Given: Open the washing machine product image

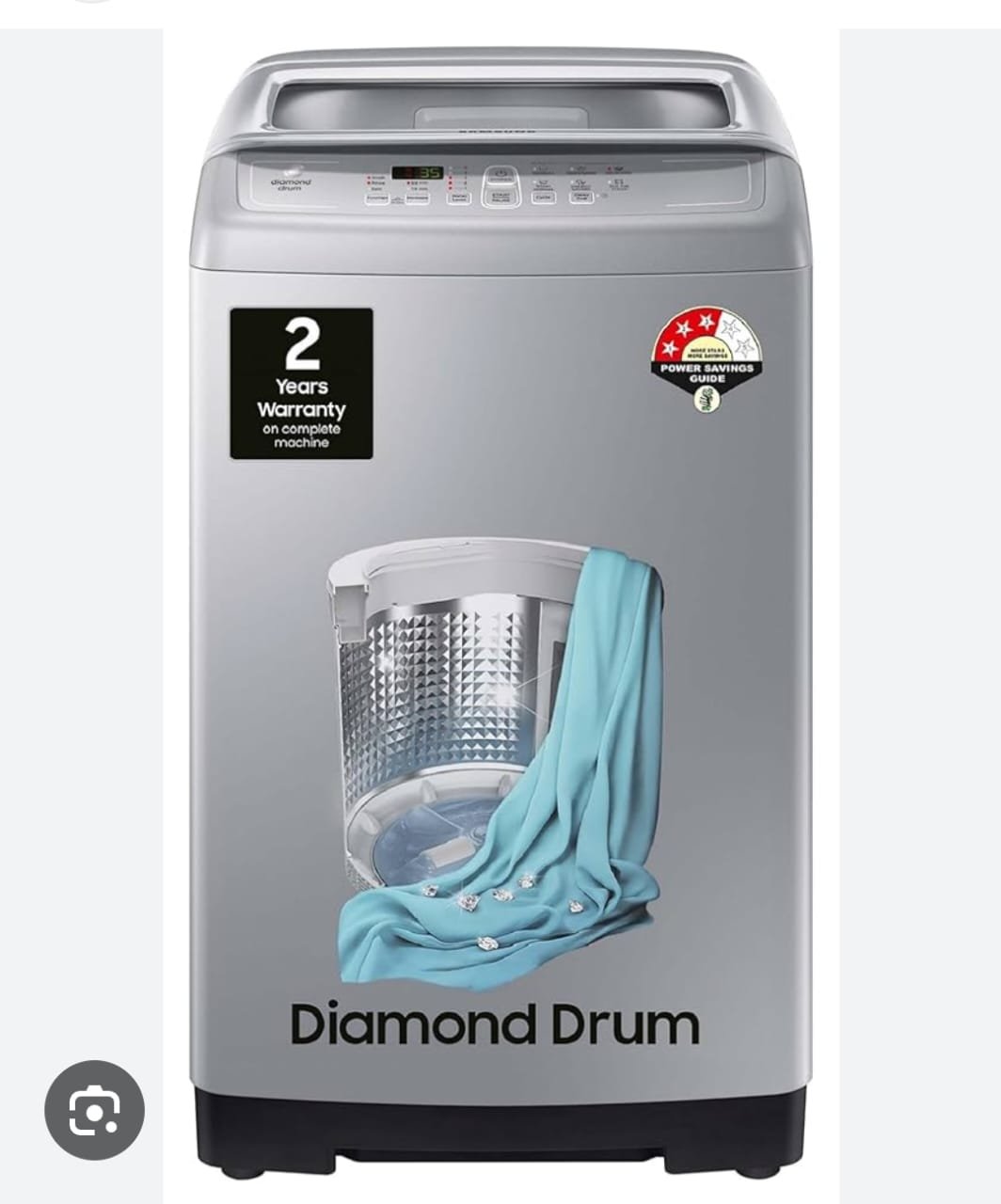Looking at the screenshot, I should point(500,611).
